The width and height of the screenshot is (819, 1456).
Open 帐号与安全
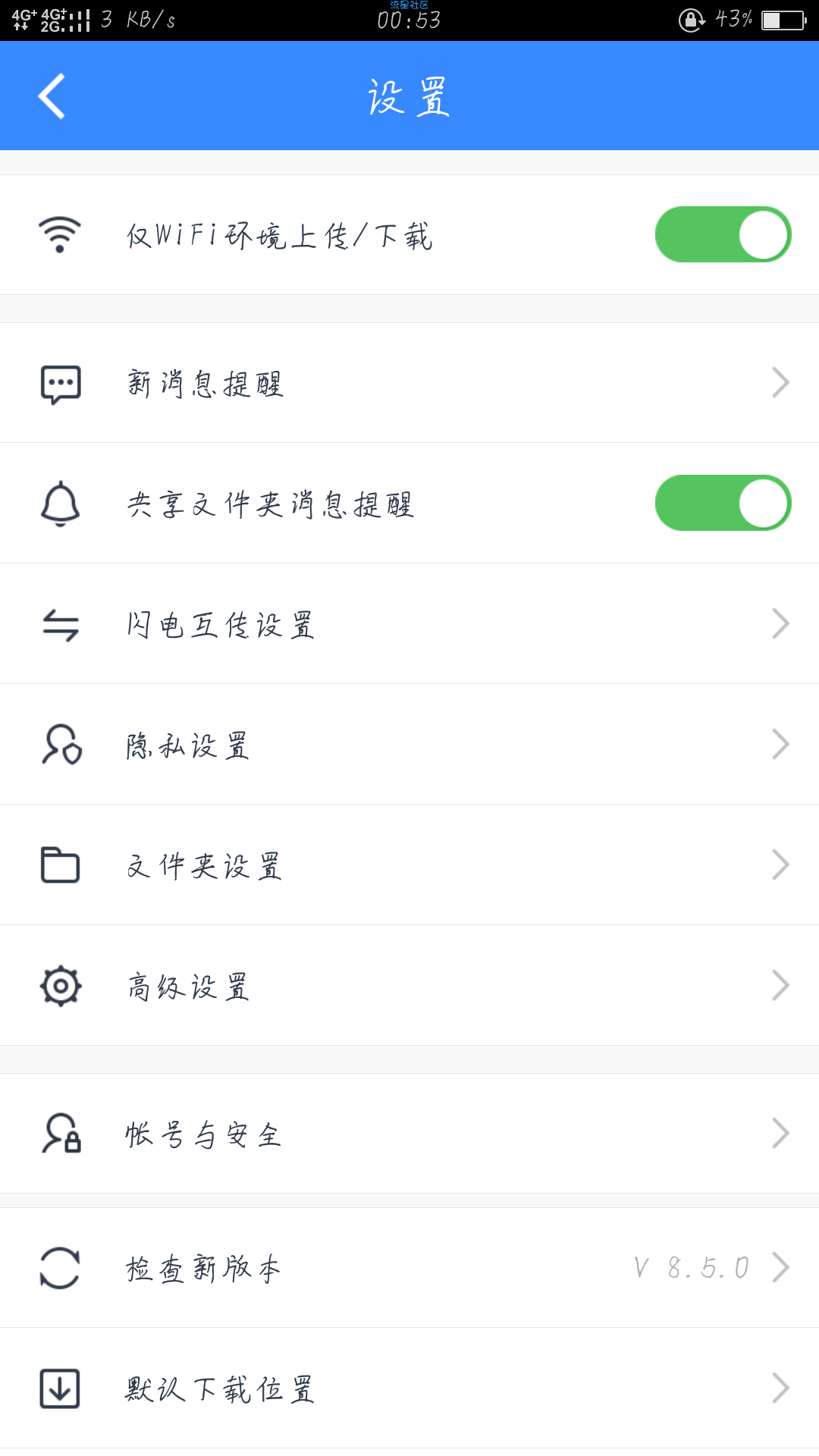[409, 1134]
